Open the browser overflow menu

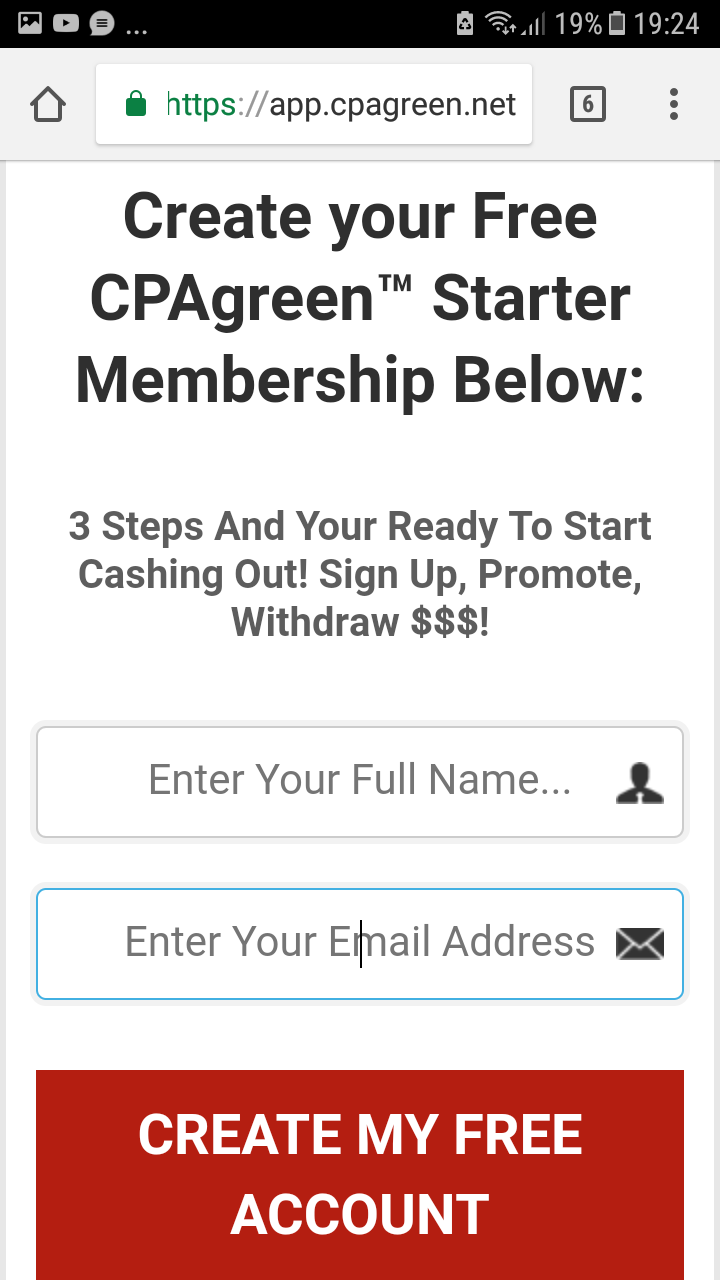[x=674, y=104]
